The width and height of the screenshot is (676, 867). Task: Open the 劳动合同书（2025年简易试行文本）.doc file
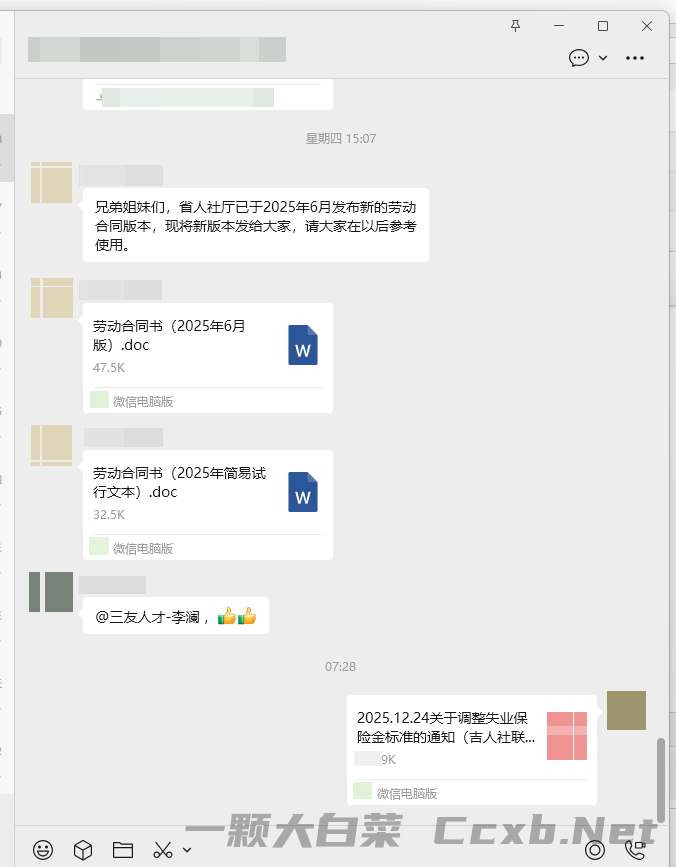(207, 492)
